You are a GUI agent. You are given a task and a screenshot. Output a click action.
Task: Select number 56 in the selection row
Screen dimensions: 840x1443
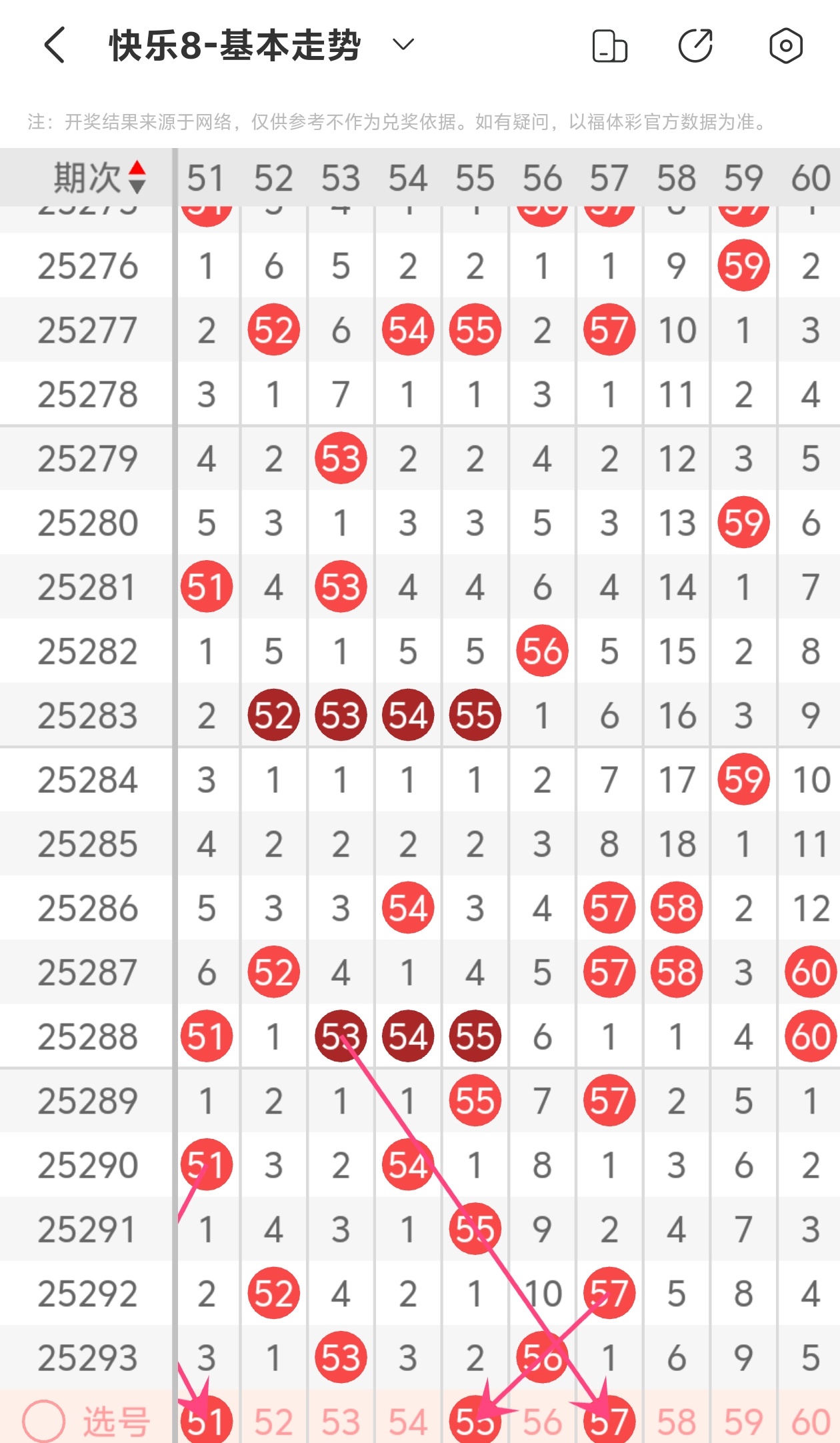542,1421
